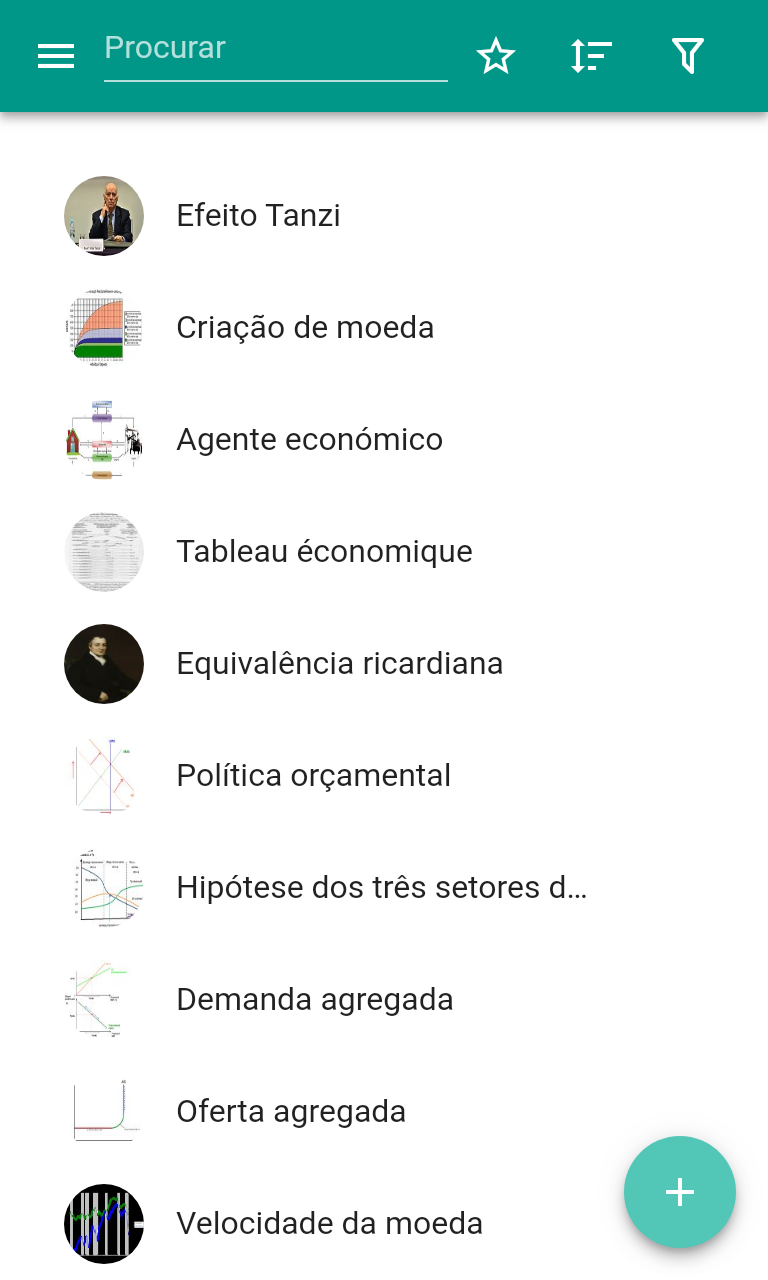Select Política orçamental
This screenshot has height=1280, width=768.
pyautogui.click(x=313, y=776)
